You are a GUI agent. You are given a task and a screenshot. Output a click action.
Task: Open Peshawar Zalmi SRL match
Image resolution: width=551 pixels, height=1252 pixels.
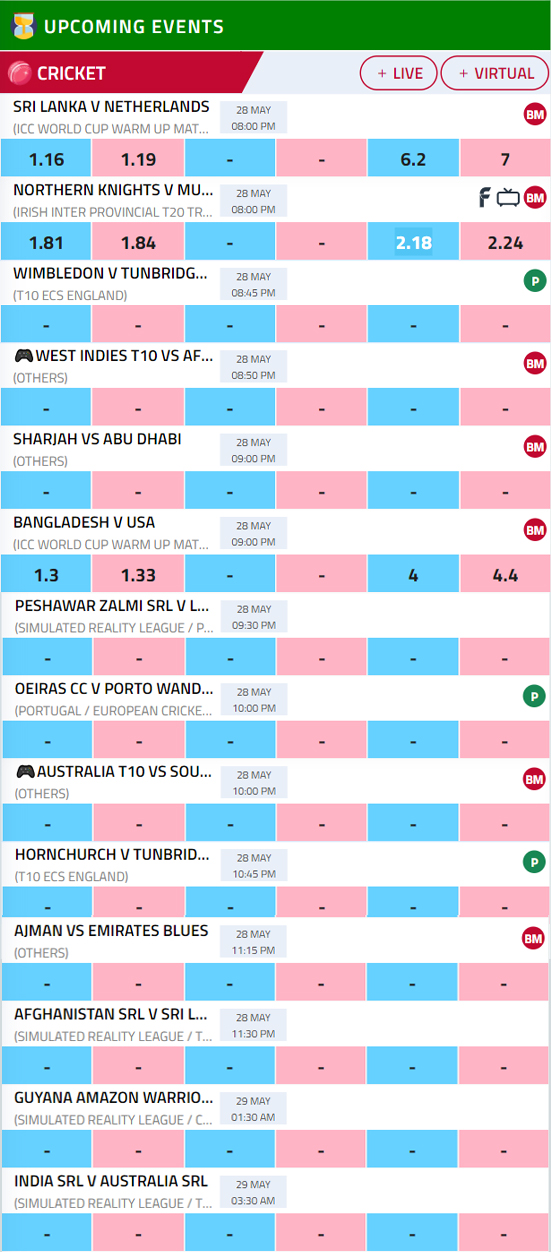point(113,605)
